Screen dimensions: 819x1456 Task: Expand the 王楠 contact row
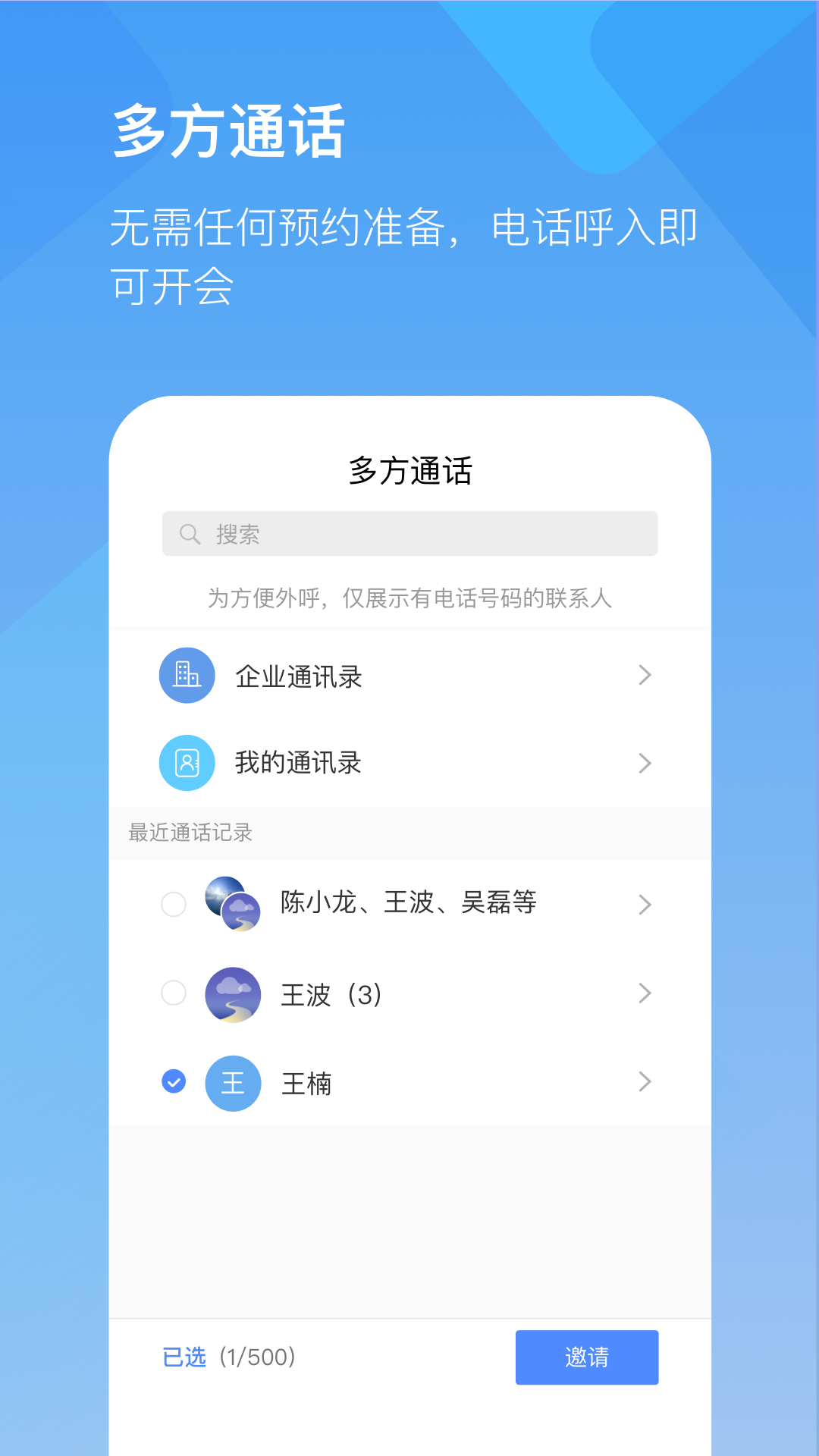point(644,1083)
